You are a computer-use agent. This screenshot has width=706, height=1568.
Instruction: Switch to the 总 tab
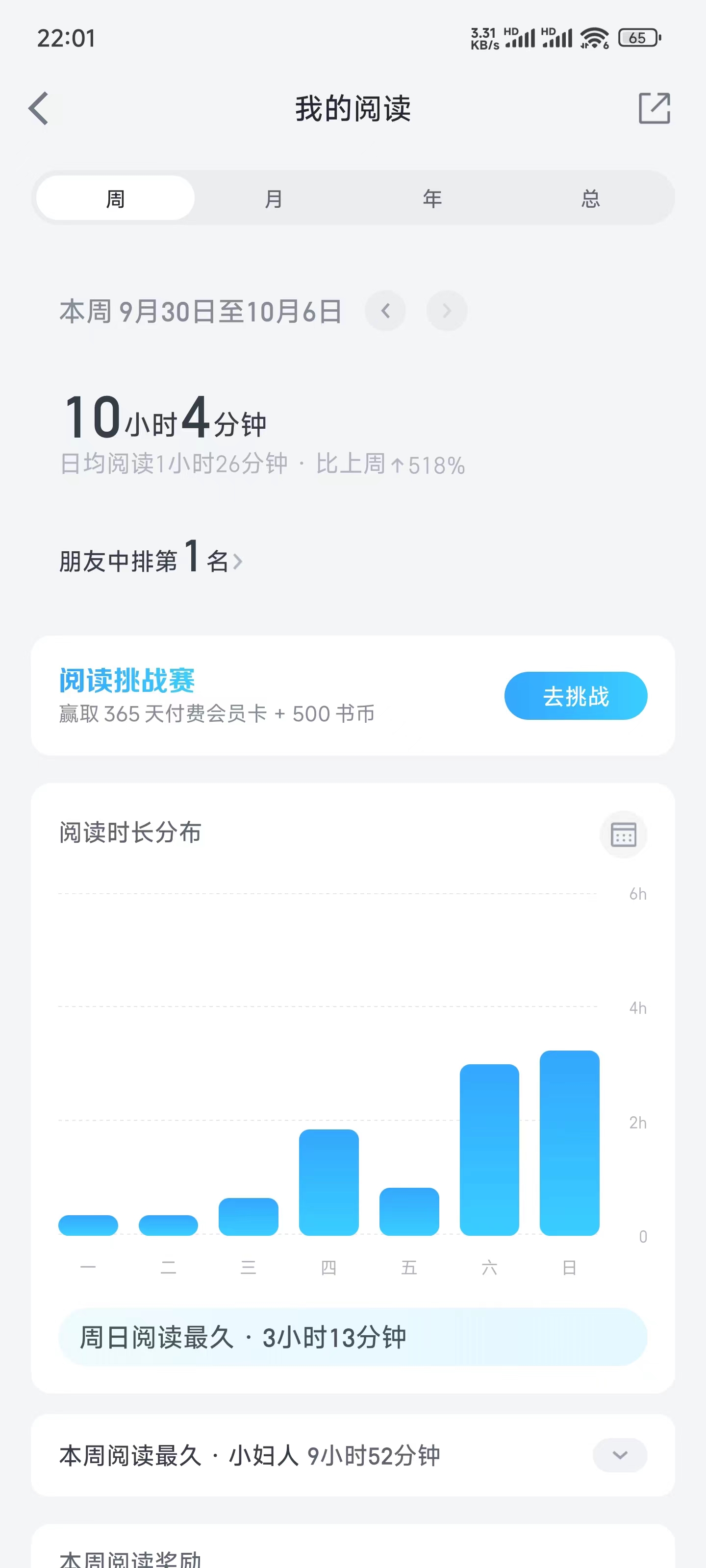pyautogui.click(x=590, y=198)
